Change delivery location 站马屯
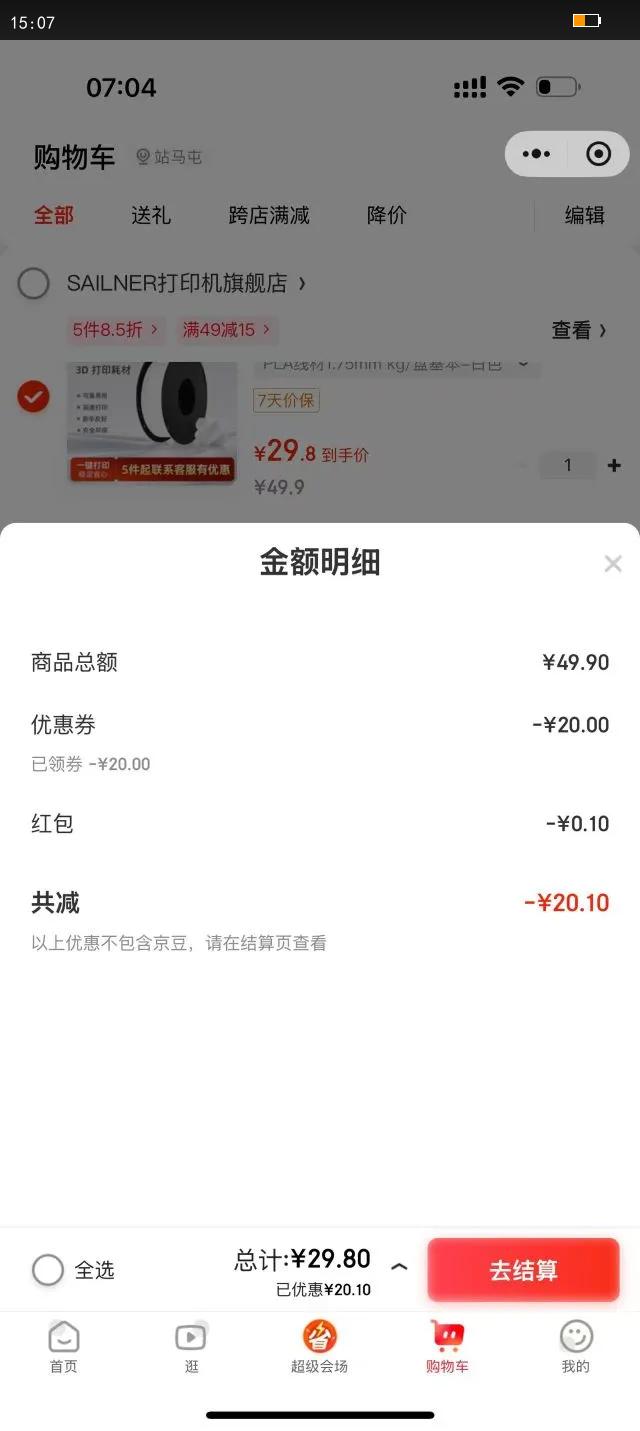 coord(169,157)
